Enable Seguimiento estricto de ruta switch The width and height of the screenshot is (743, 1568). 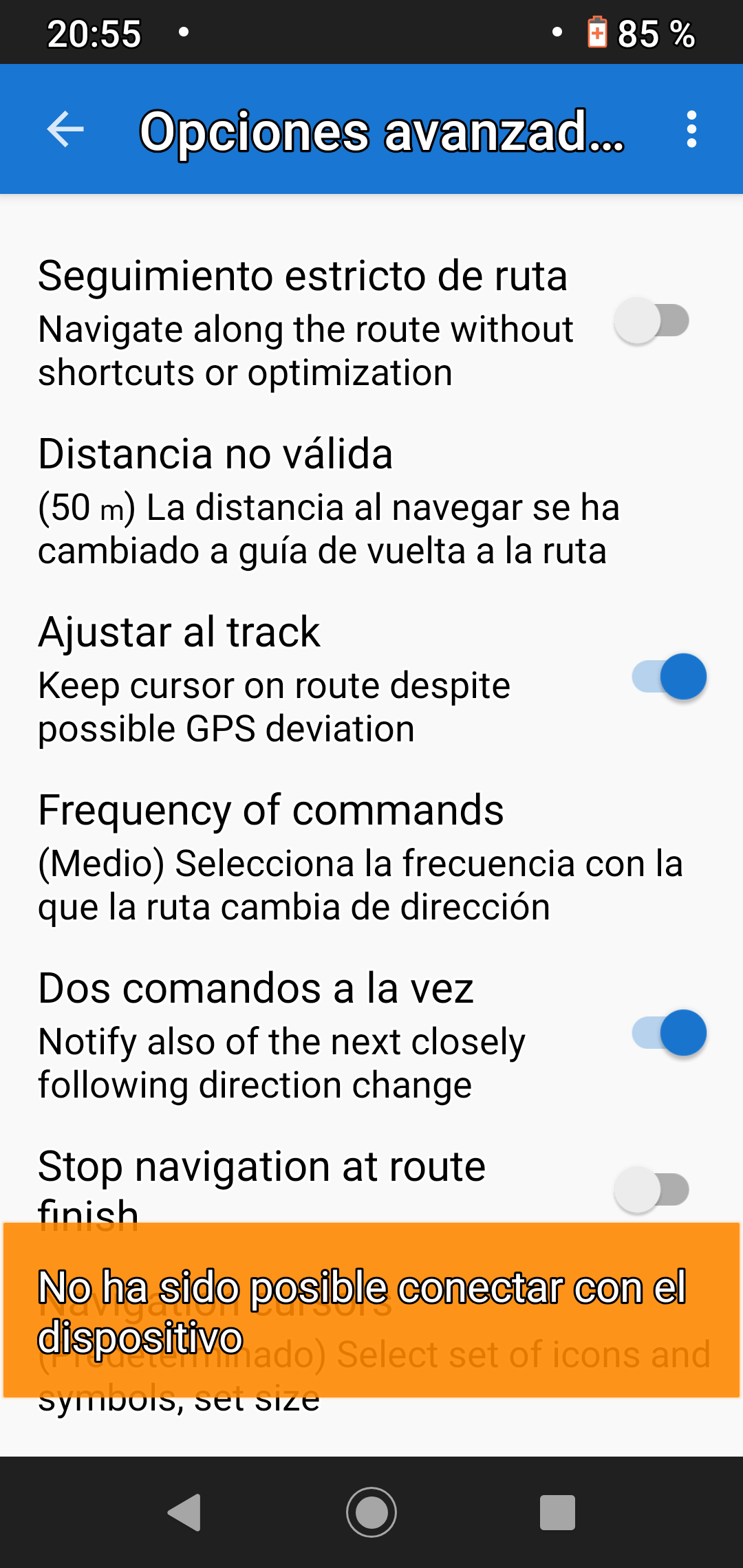[652, 321]
